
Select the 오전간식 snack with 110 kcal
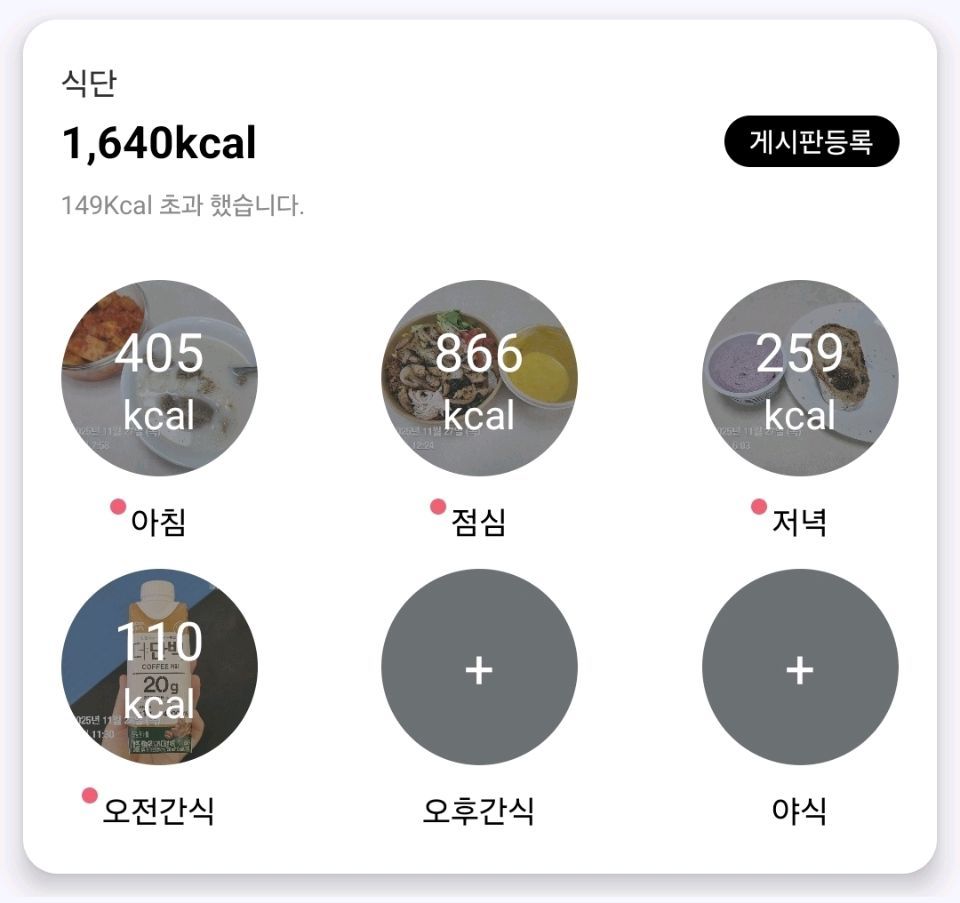159,667
